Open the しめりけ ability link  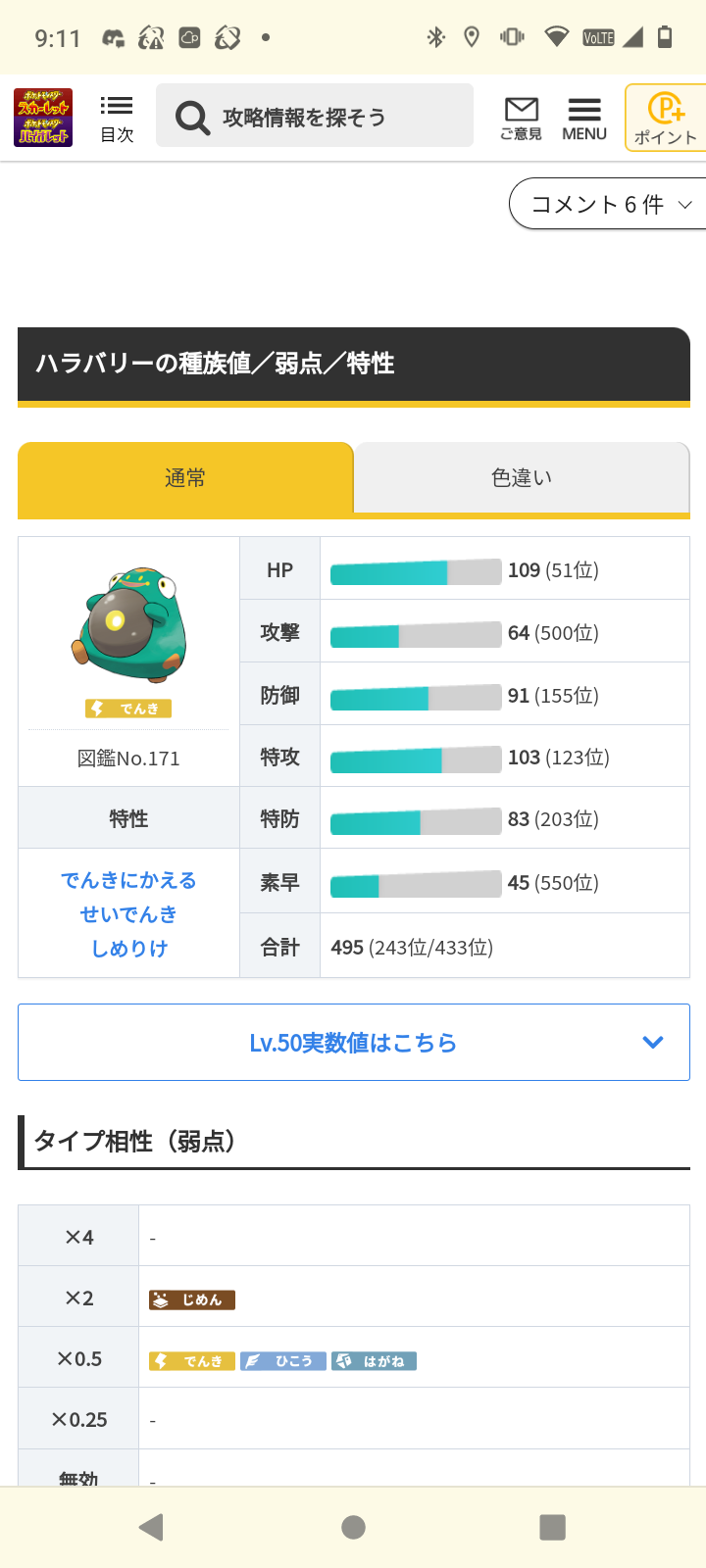(128, 949)
